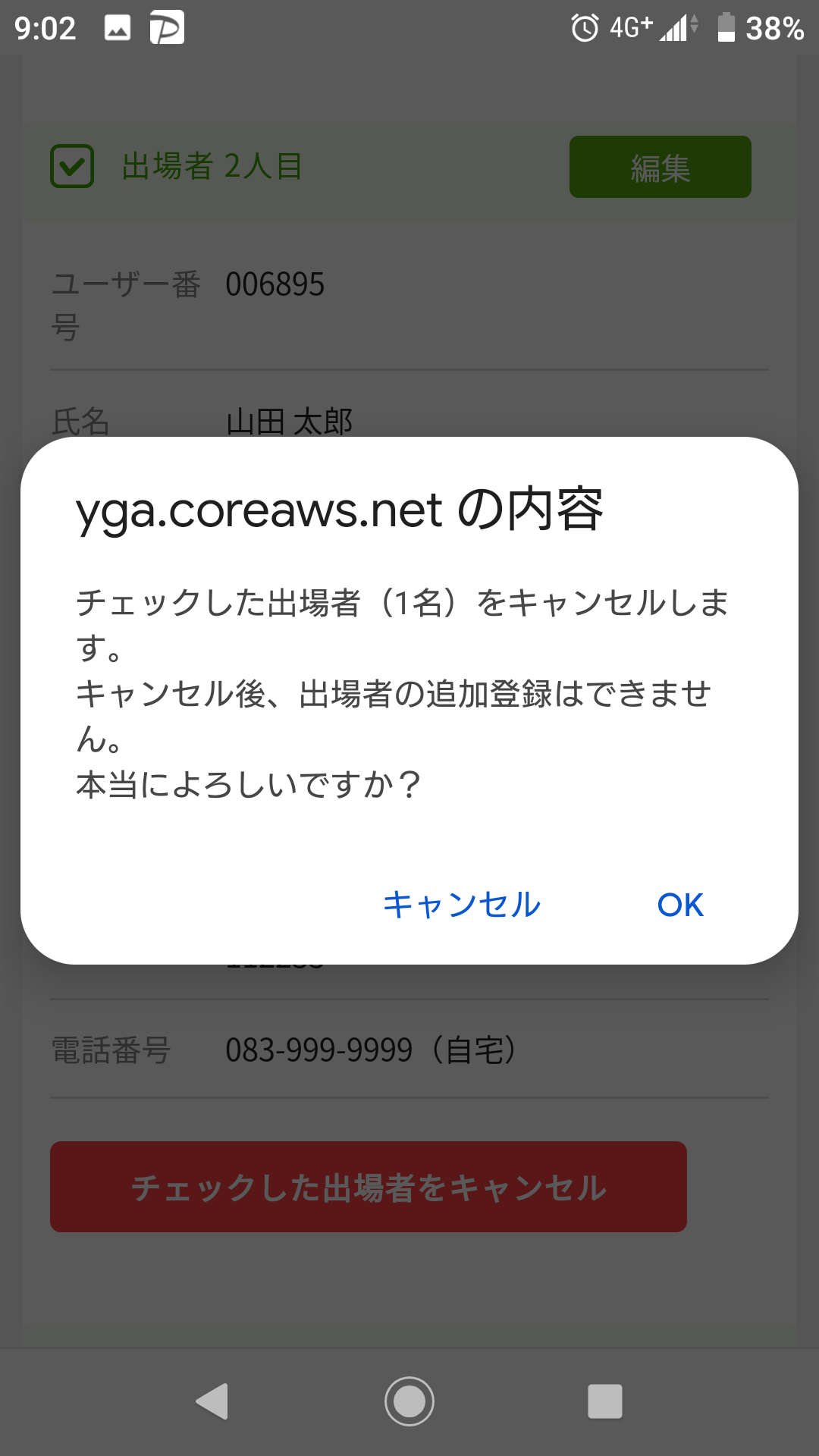Tap the system back button

[x=212, y=1401]
